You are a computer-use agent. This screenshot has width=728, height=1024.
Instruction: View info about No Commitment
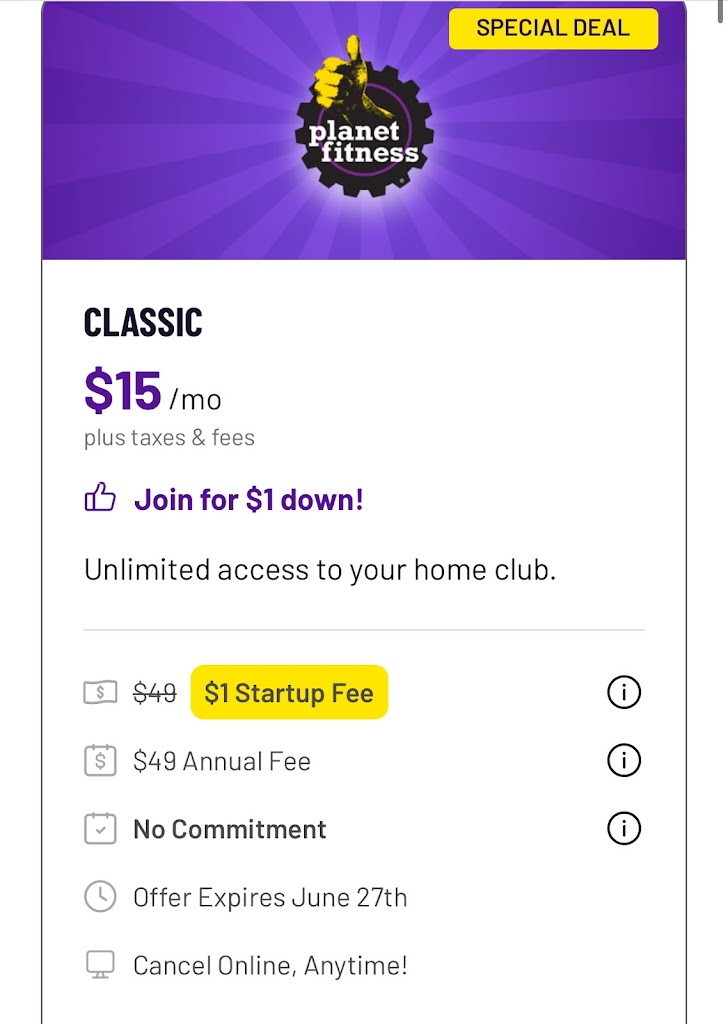coord(624,829)
